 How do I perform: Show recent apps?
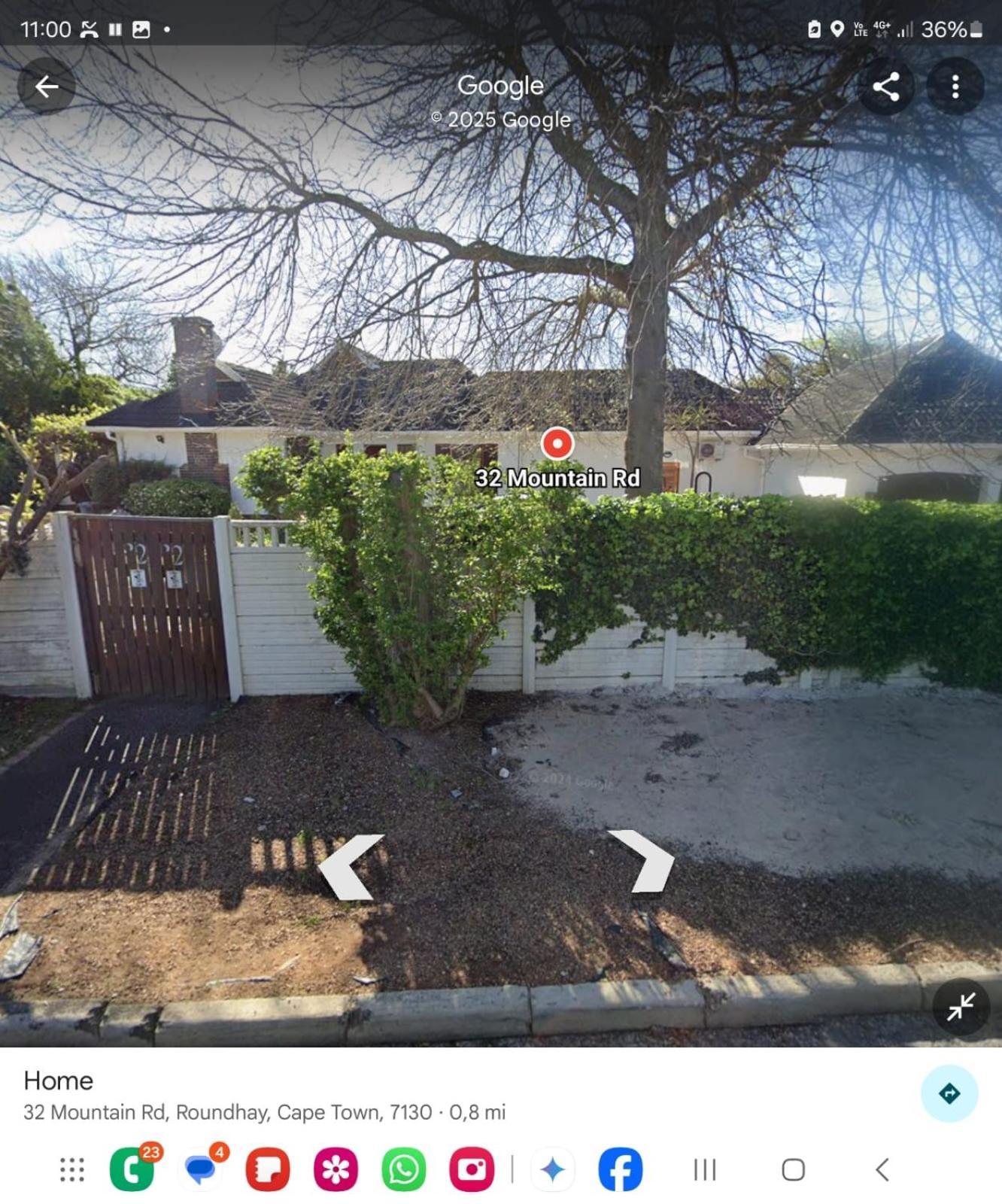(705, 1169)
